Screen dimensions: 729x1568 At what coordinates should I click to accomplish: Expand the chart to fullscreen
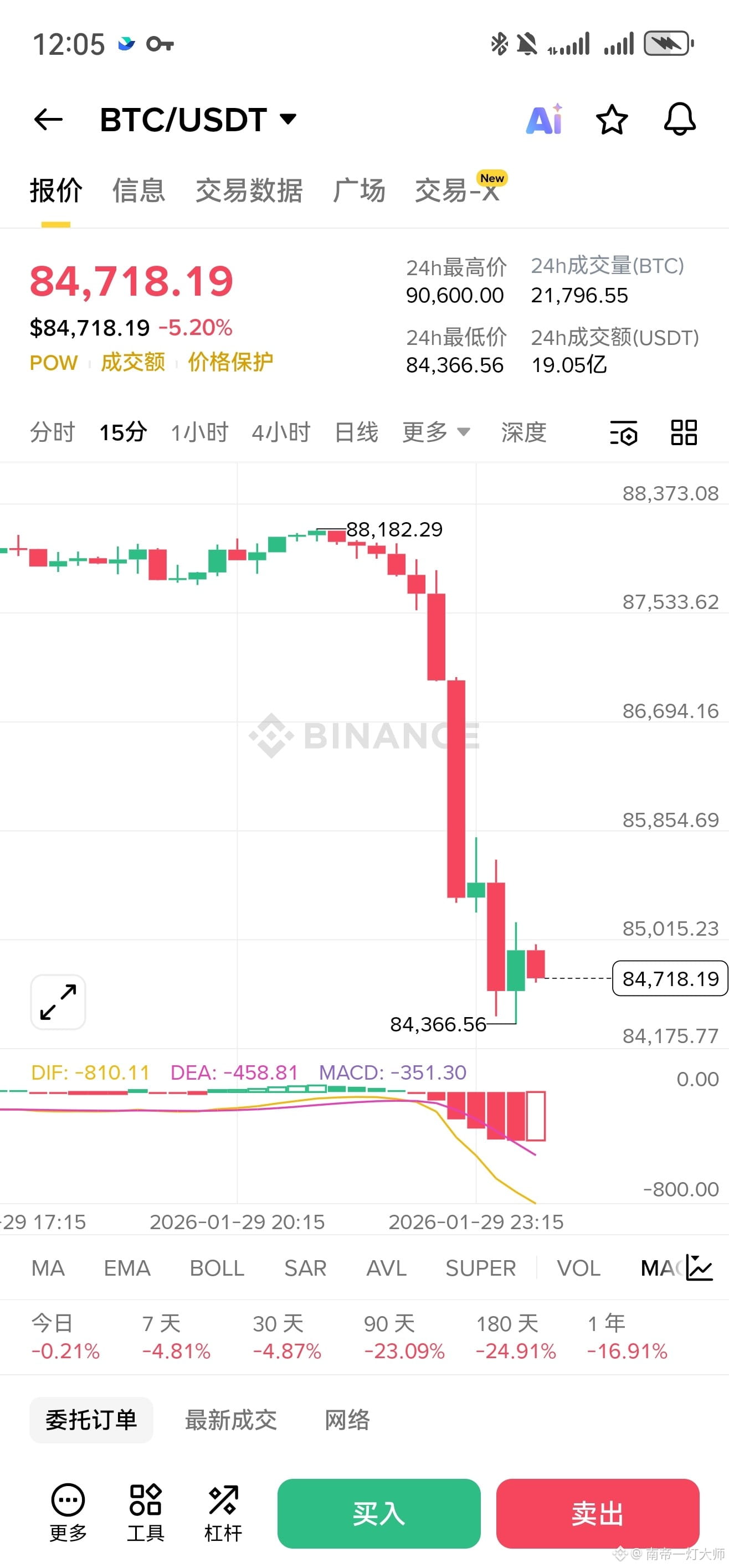(58, 1002)
